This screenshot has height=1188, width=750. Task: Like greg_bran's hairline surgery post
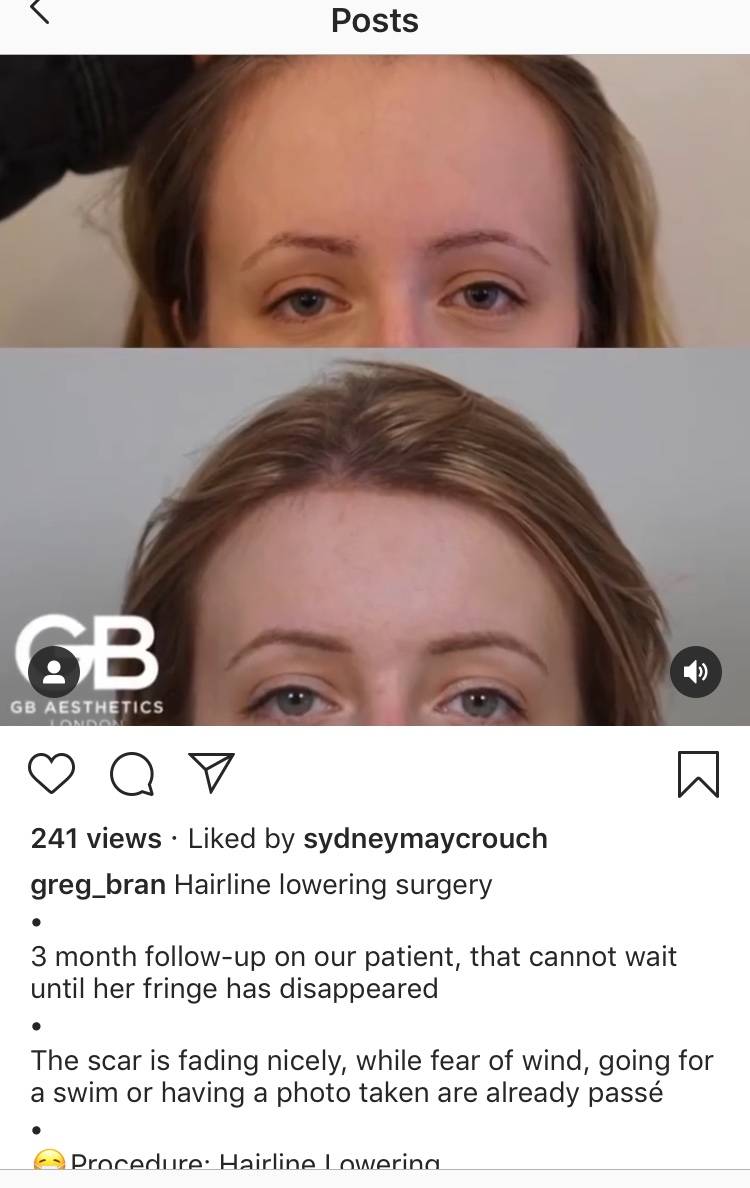52,774
